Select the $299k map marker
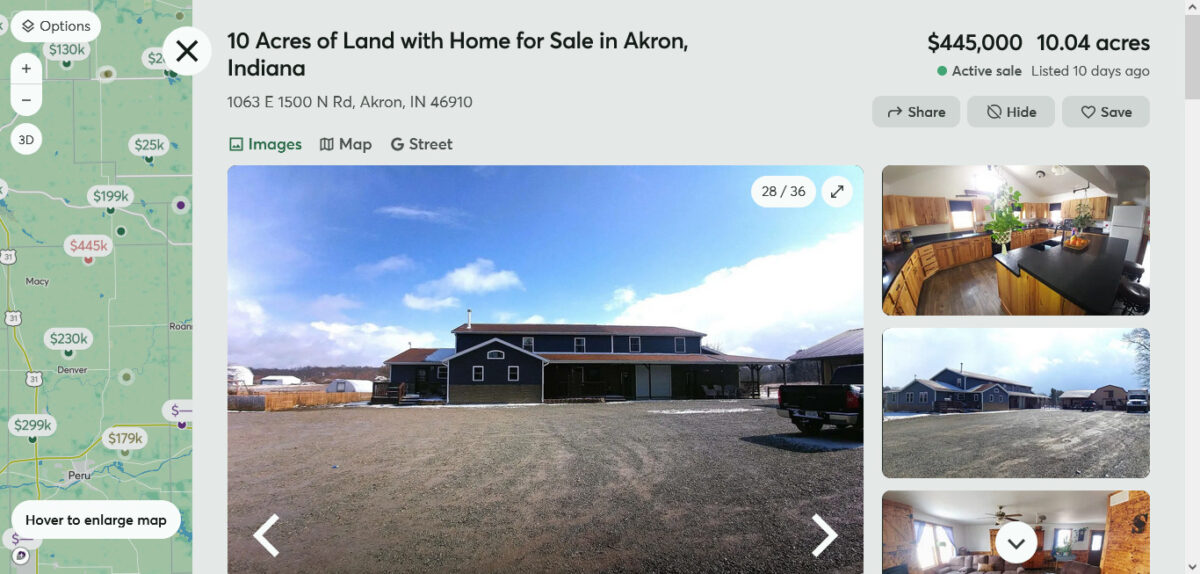Image resolution: width=1200 pixels, height=574 pixels. pyautogui.click(x=32, y=425)
